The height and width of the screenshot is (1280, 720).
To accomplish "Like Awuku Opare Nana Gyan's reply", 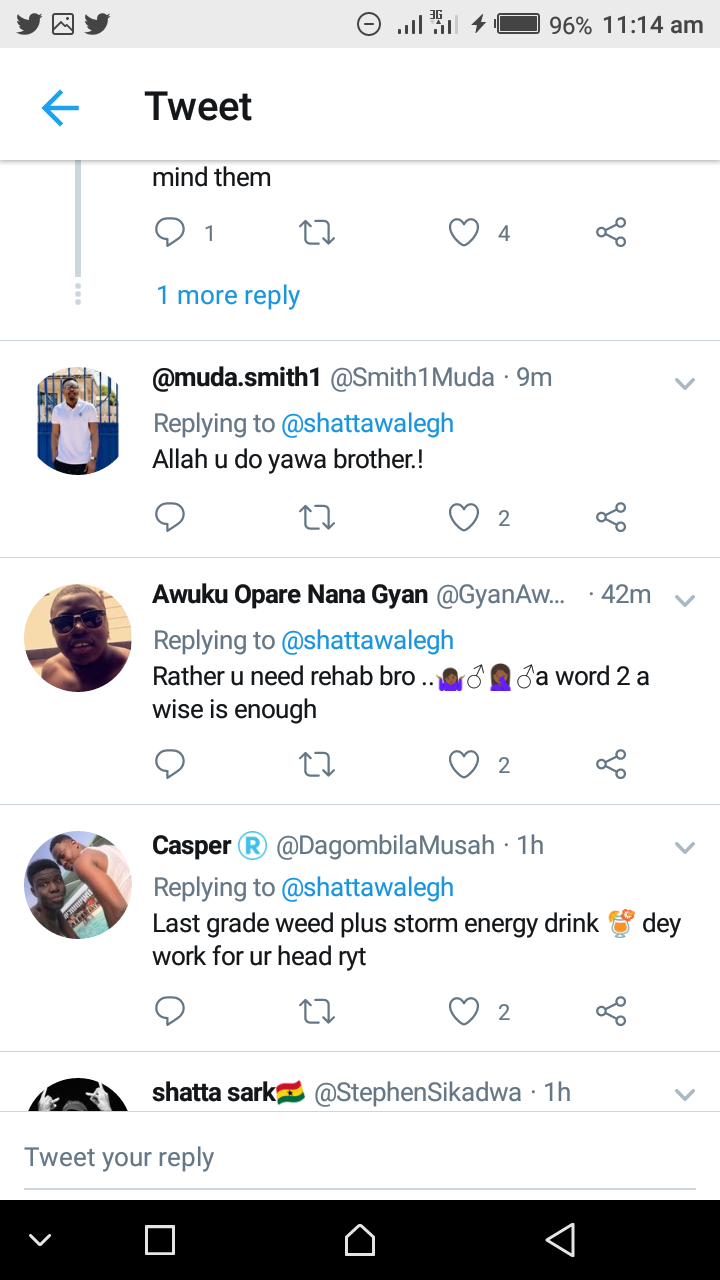I will pyautogui.click(x=464, y=765).
